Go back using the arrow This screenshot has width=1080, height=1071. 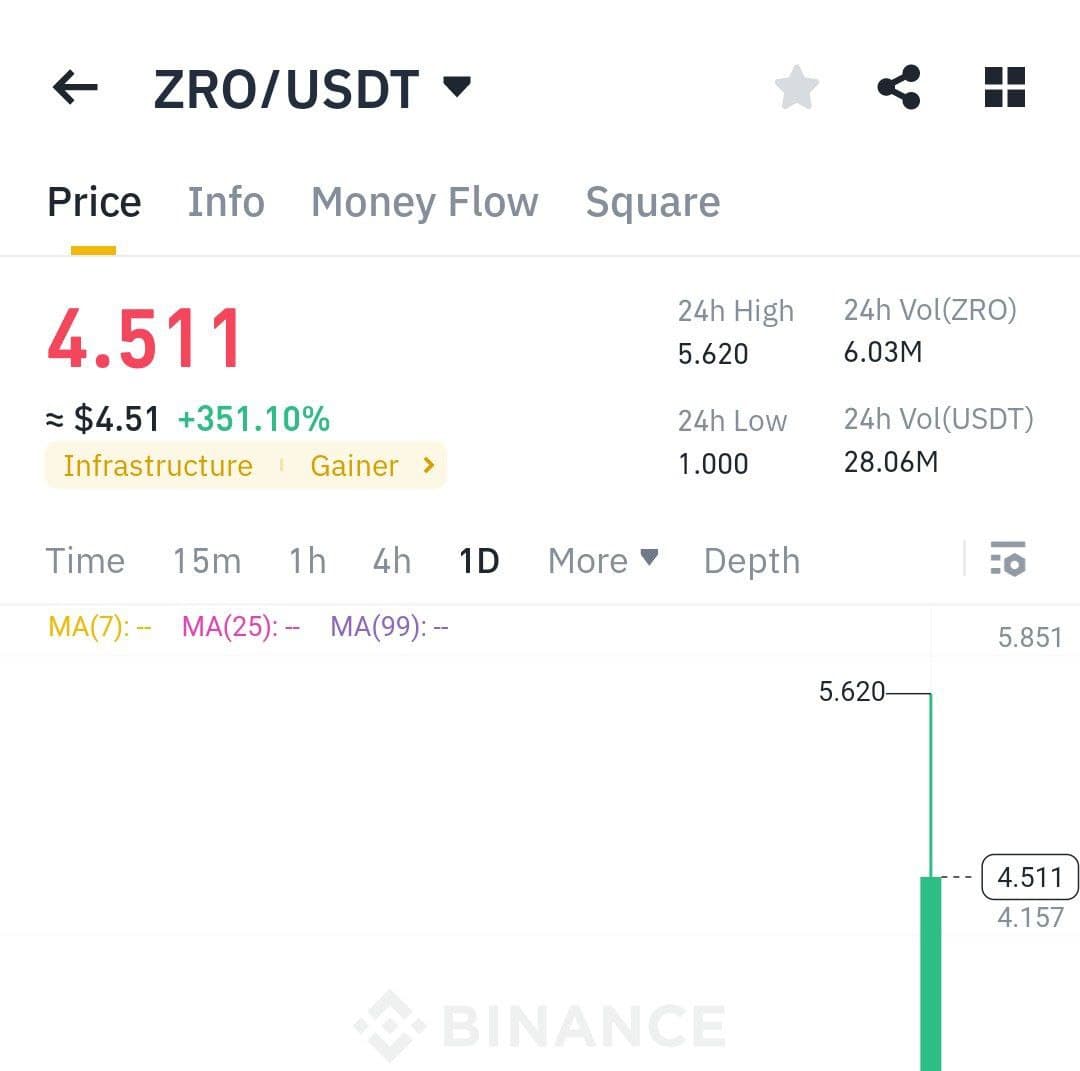point(75,89)
